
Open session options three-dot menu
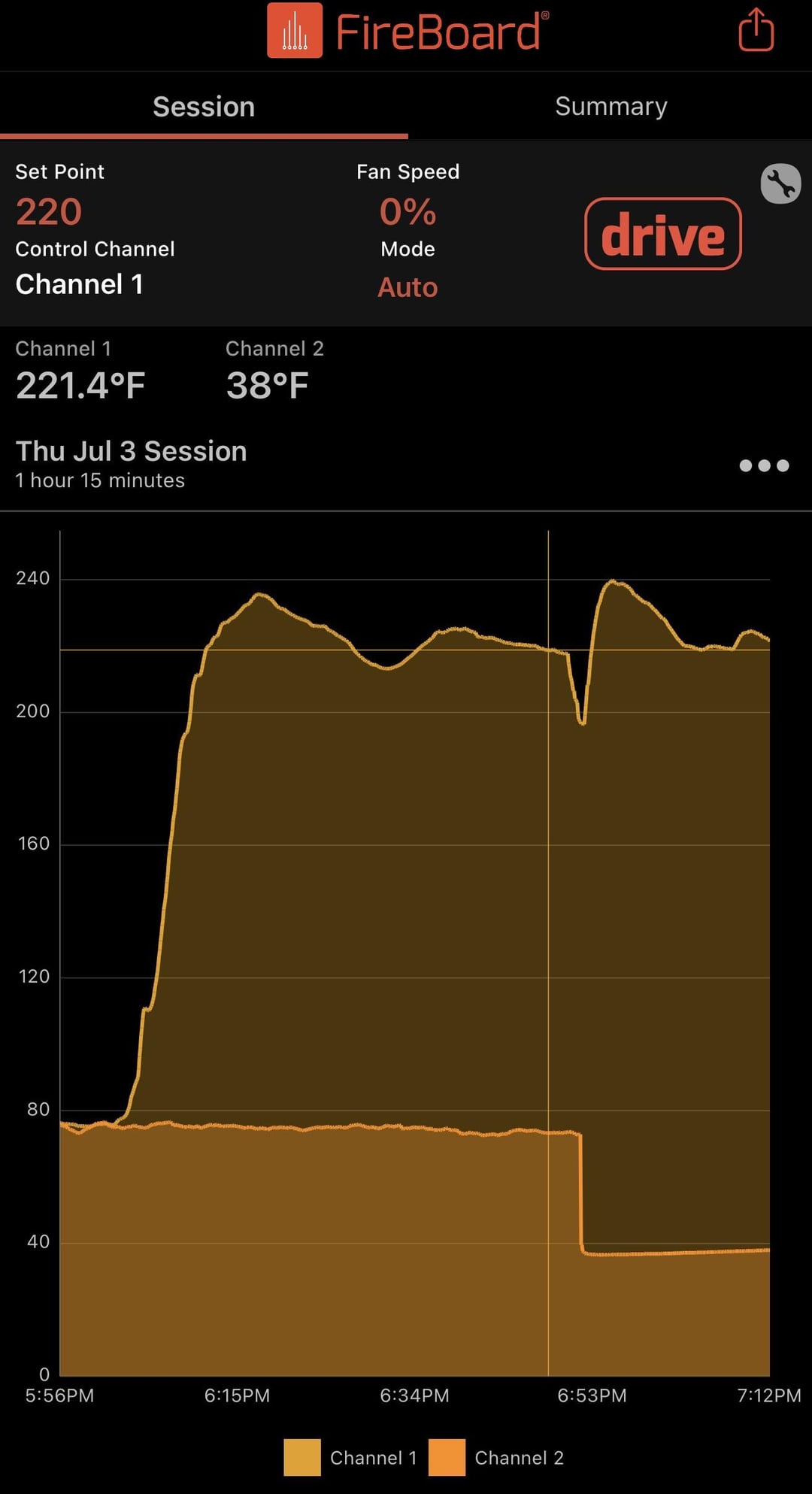(x=764, y=465)
